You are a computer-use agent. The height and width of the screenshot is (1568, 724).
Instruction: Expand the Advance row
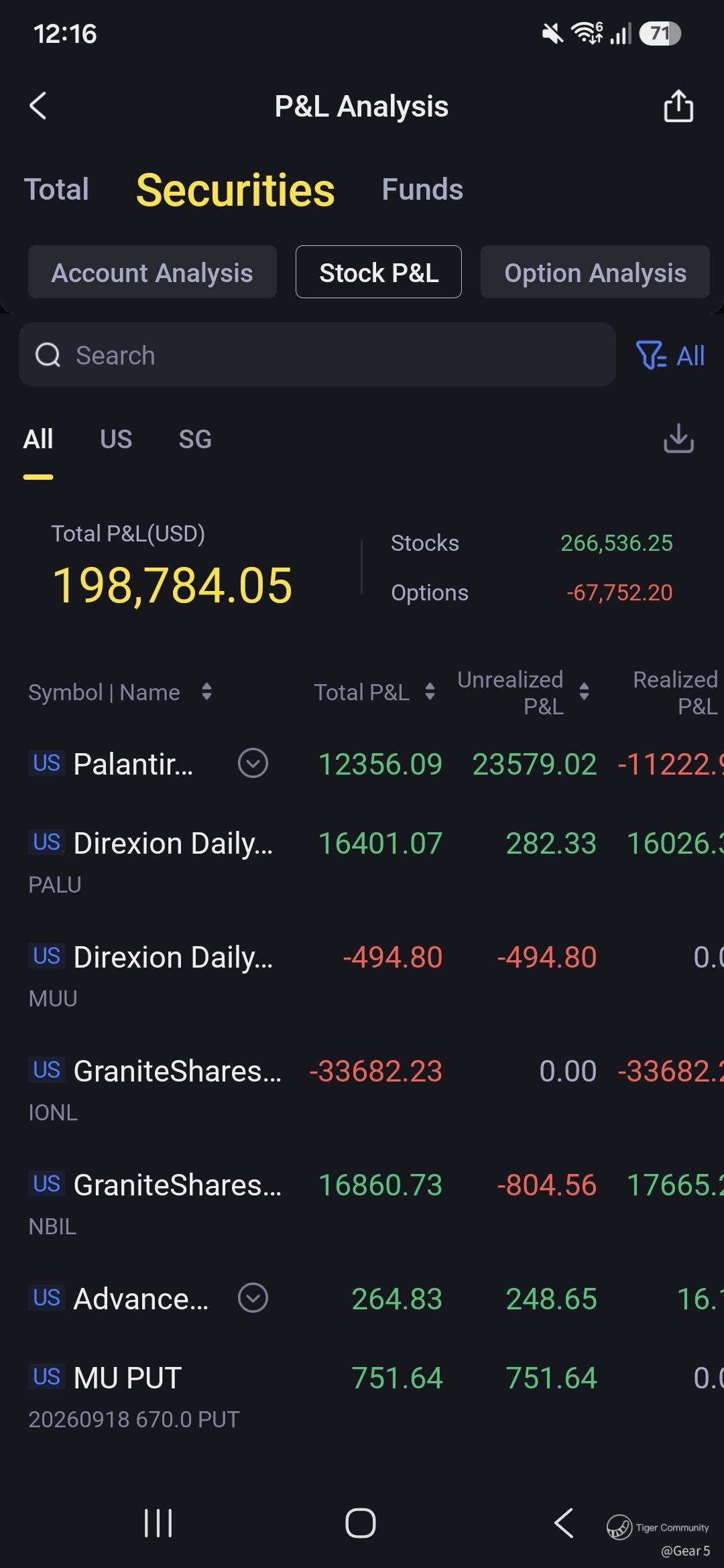[253, 1298]
